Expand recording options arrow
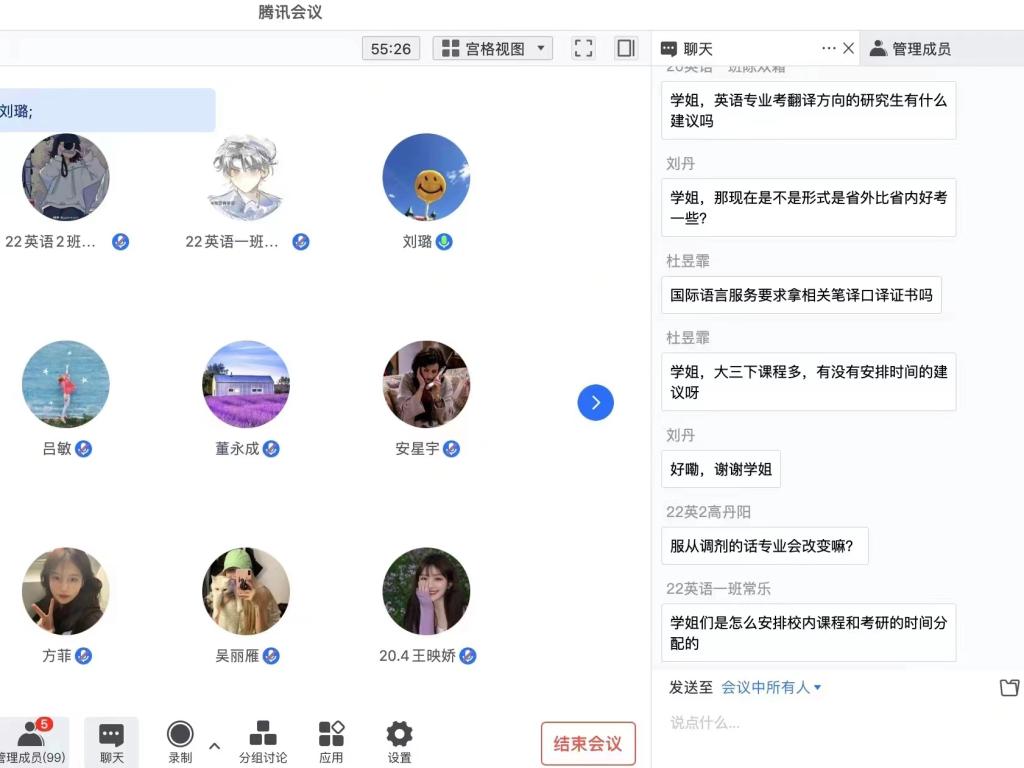Viewport: 1024px width, 768px height. click(x=214, y=745)
